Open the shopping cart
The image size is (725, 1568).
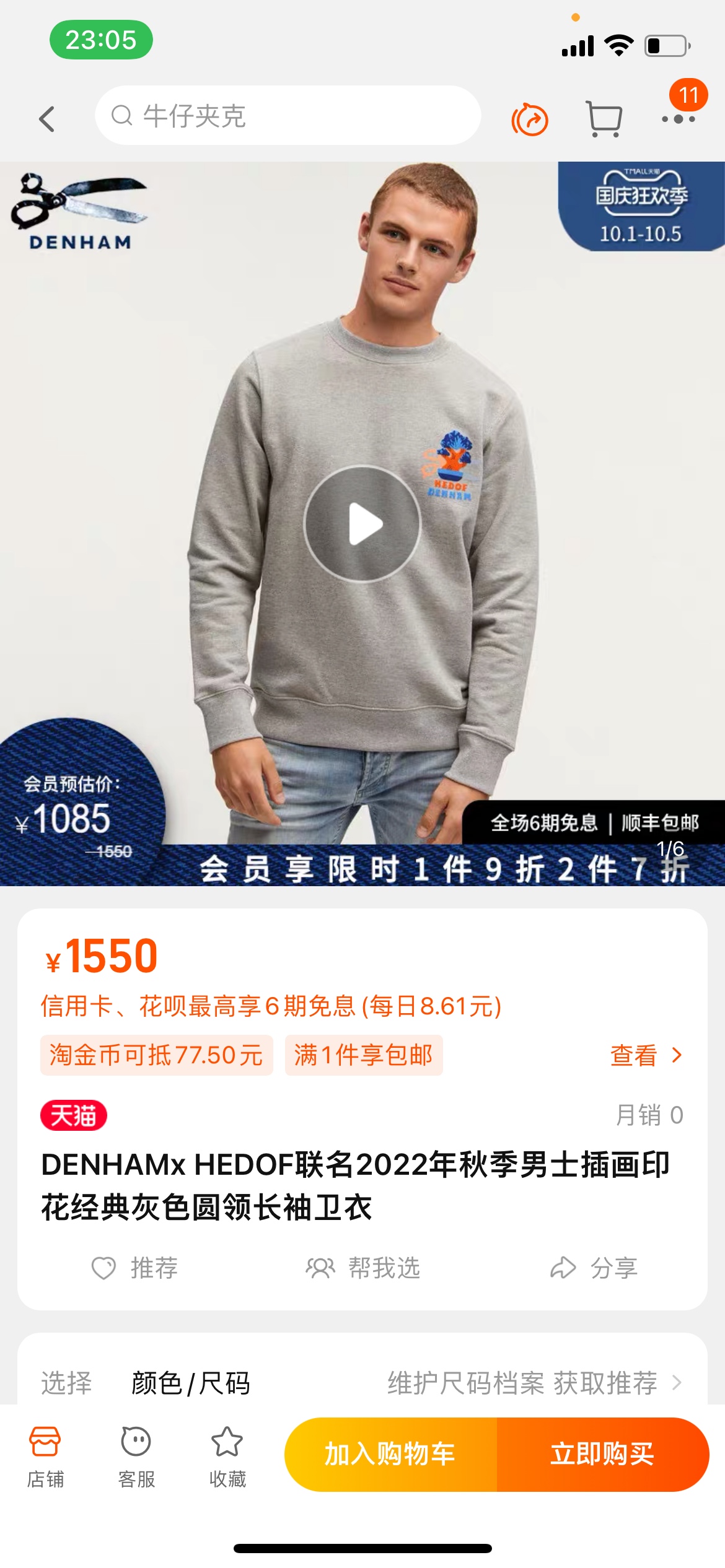(x=604, y=119)
